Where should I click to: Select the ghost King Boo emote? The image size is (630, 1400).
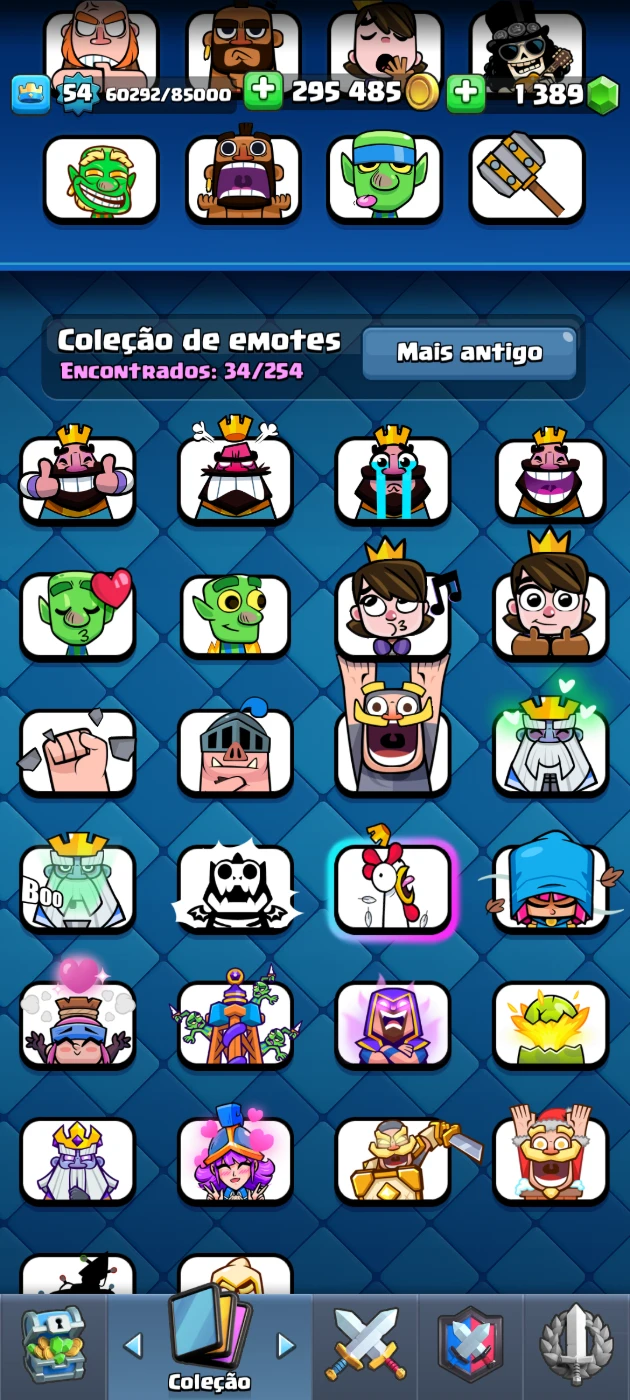(x=78, y=887)
